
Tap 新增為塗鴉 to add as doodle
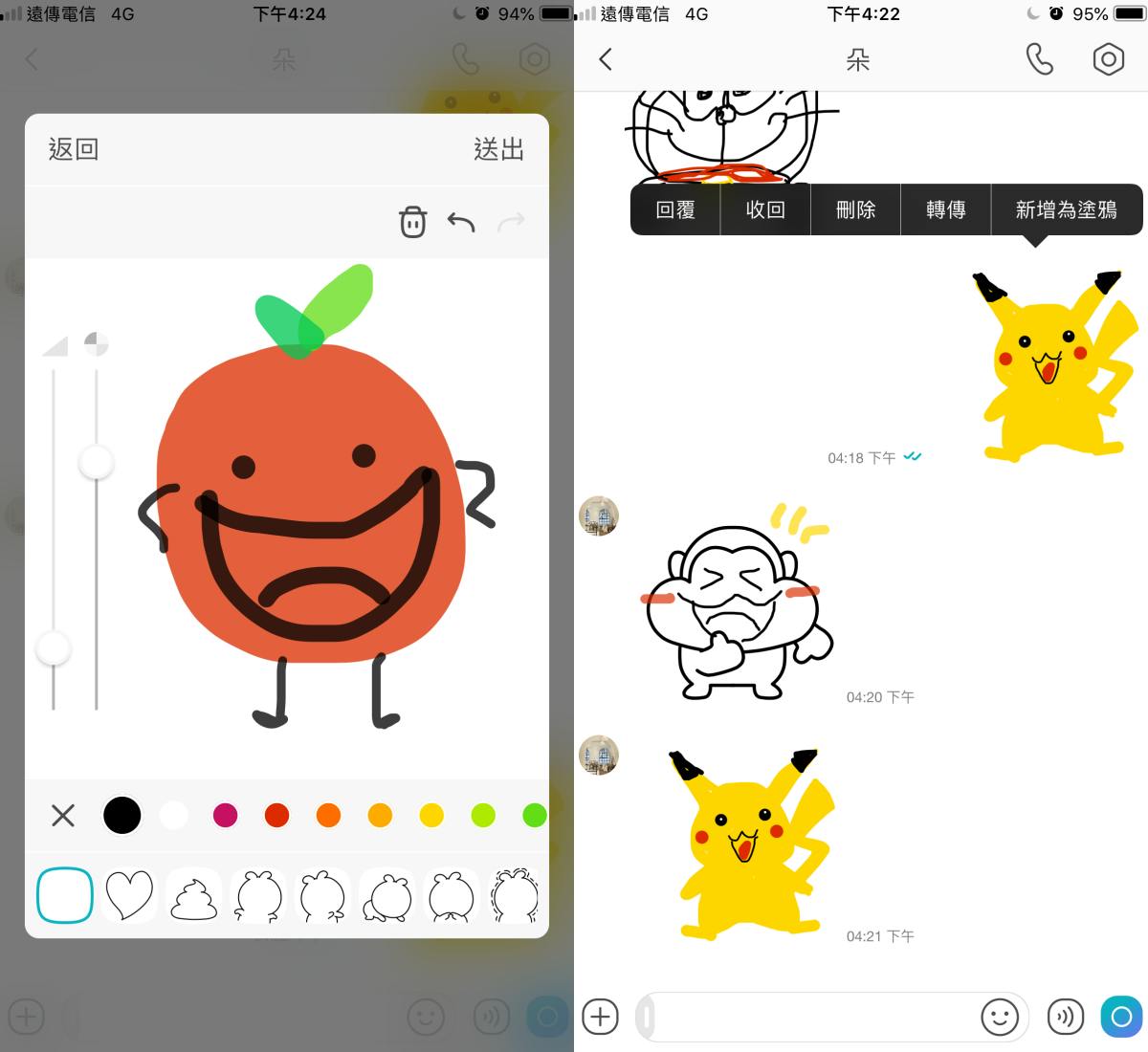[x=1066, y=209]
